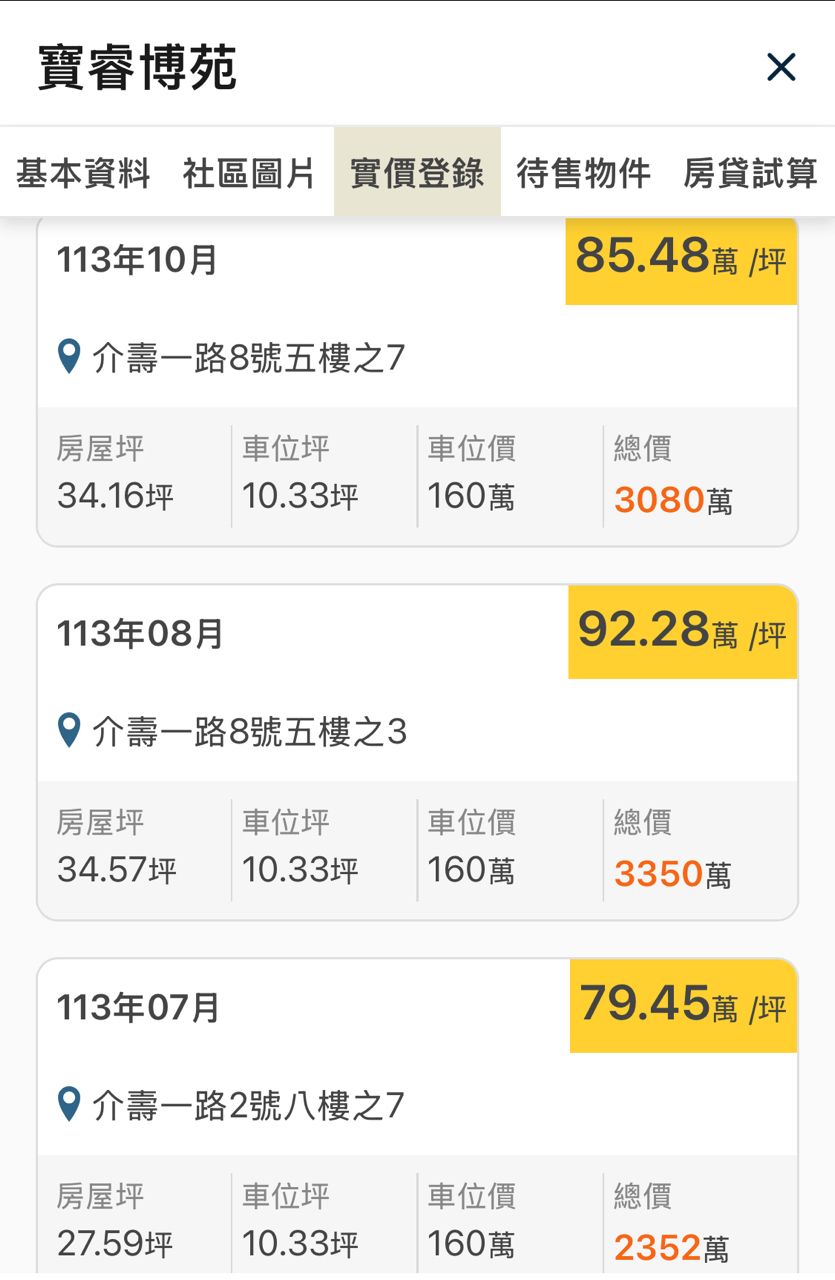Select the yellow 85.48萬/坪 price badge
The height and width of the screenshot is (1280, 835).
click(x=681, y=260)
